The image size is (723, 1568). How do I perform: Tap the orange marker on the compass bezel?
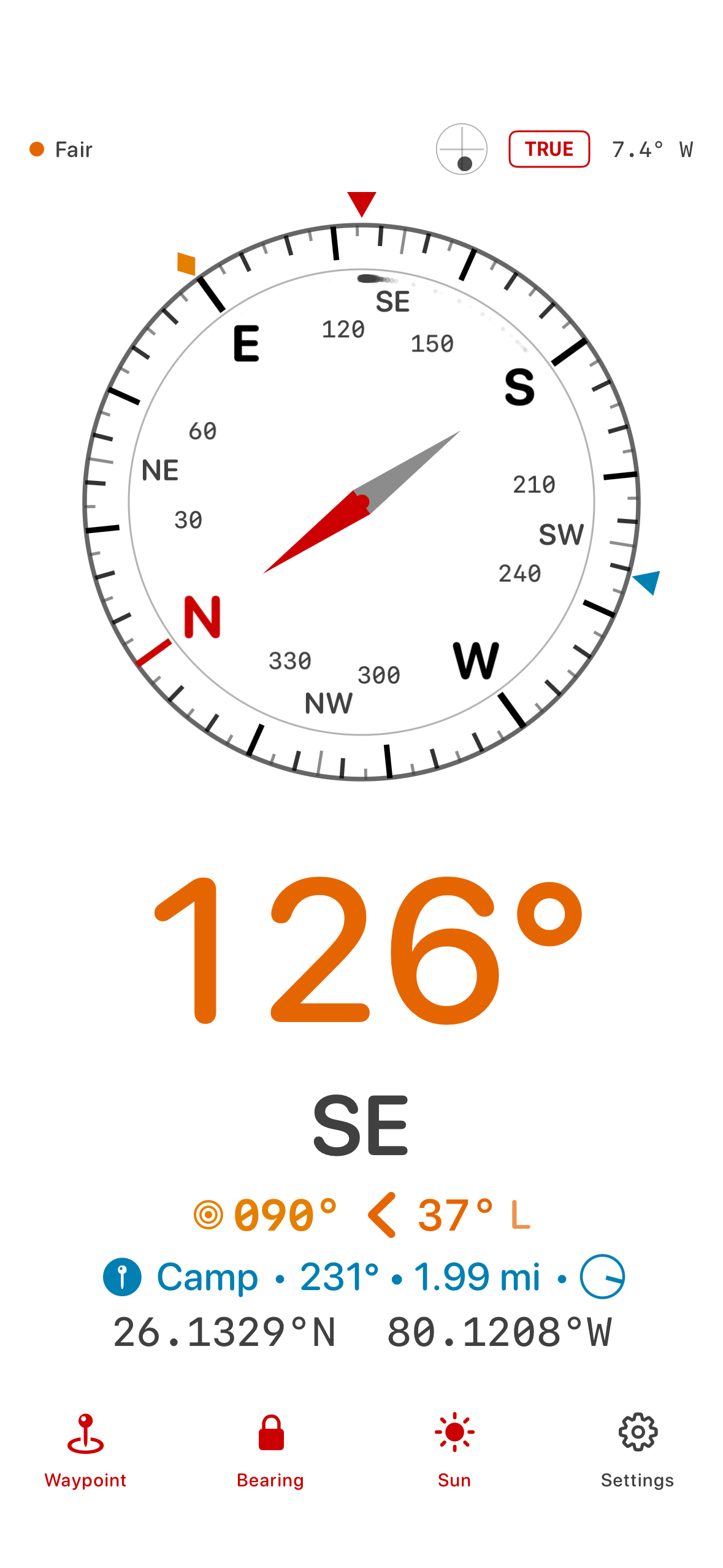(x=188, y=263)
